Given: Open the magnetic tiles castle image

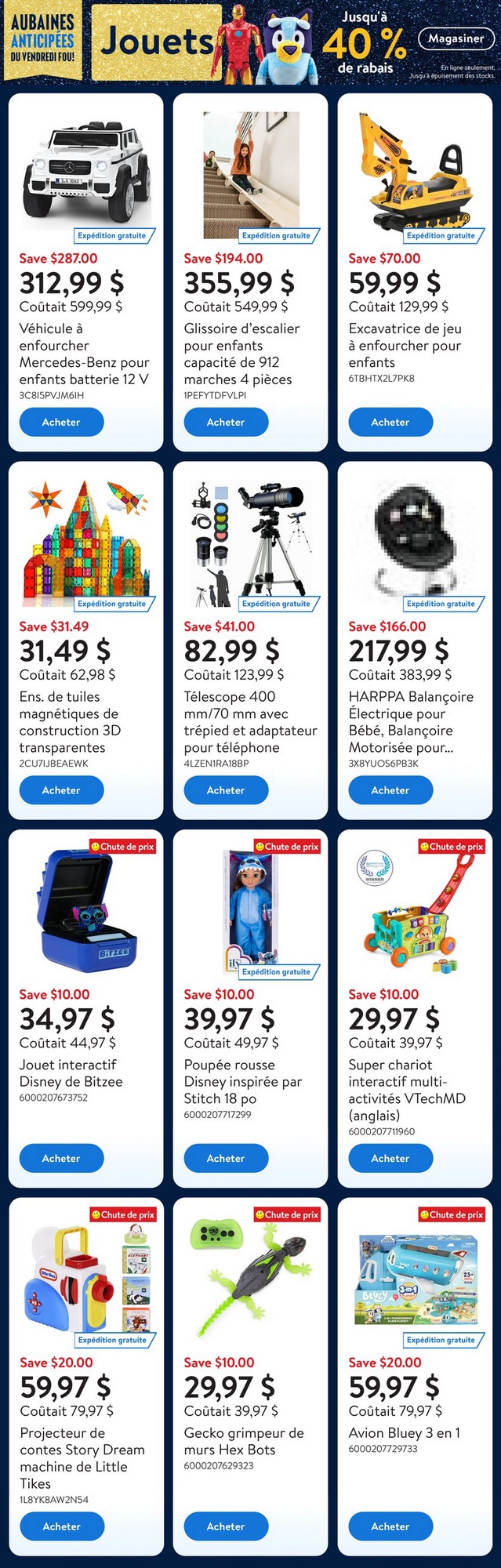Looking at the screenshot, I should 85,541.
